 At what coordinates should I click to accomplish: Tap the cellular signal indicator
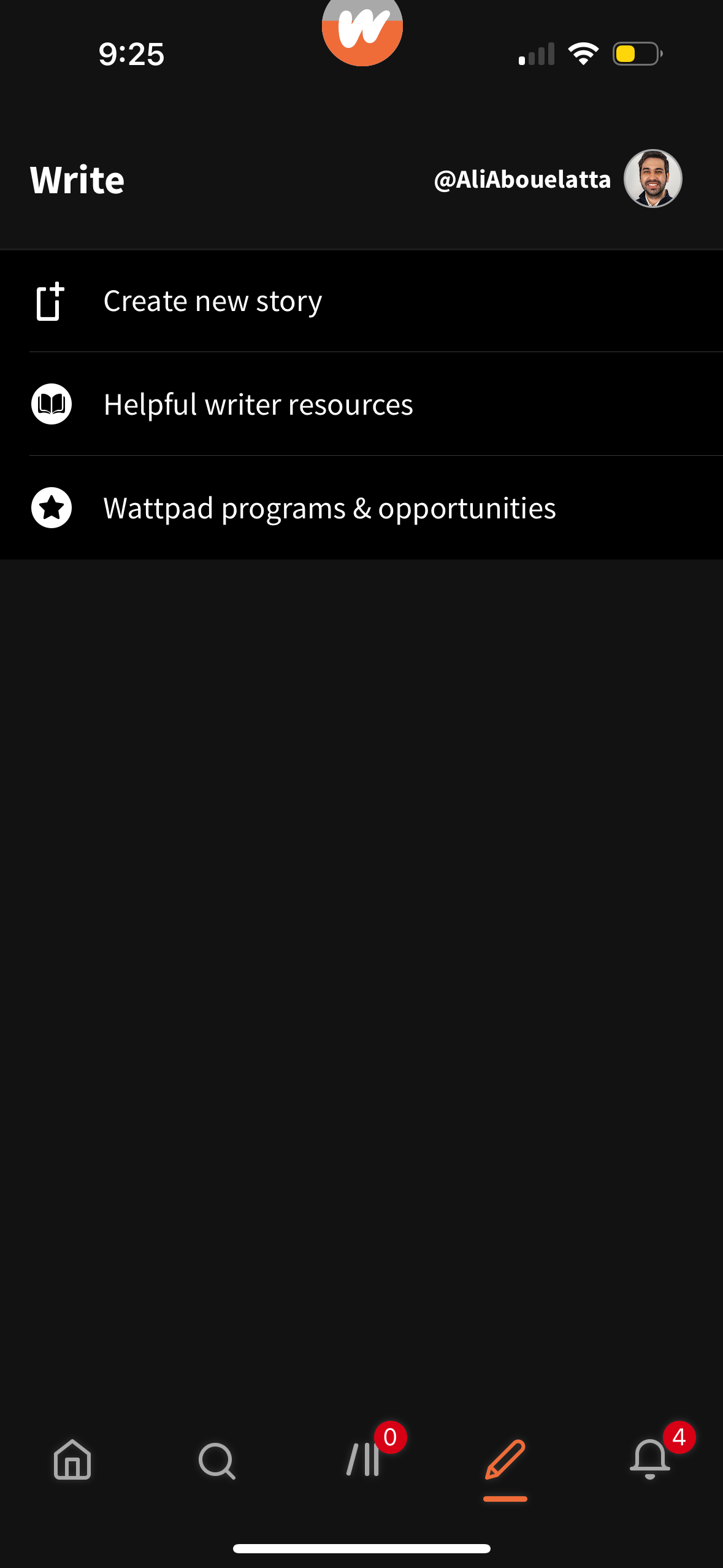tap(536, 53)
